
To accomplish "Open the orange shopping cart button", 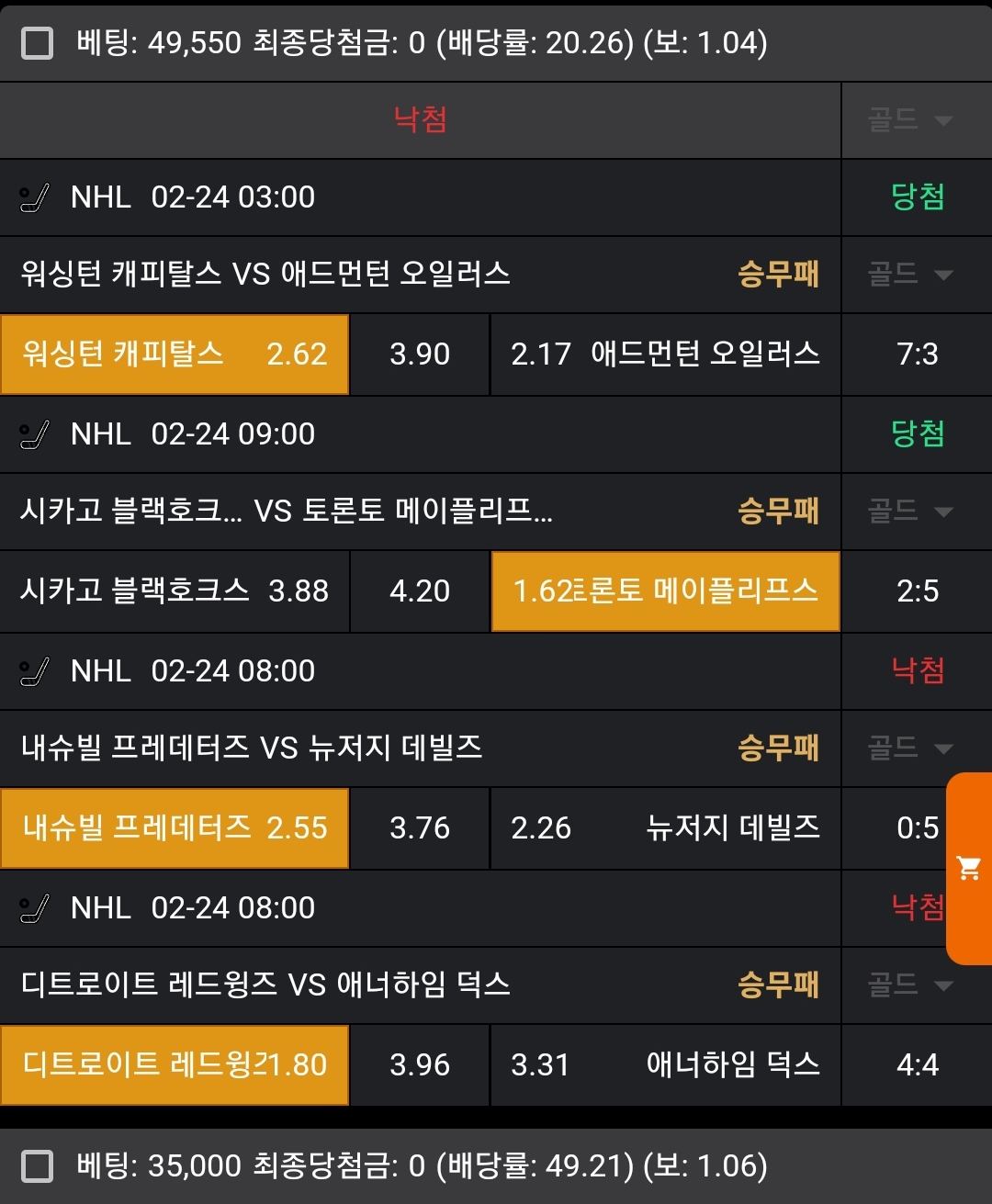I will tap(969, 868).
